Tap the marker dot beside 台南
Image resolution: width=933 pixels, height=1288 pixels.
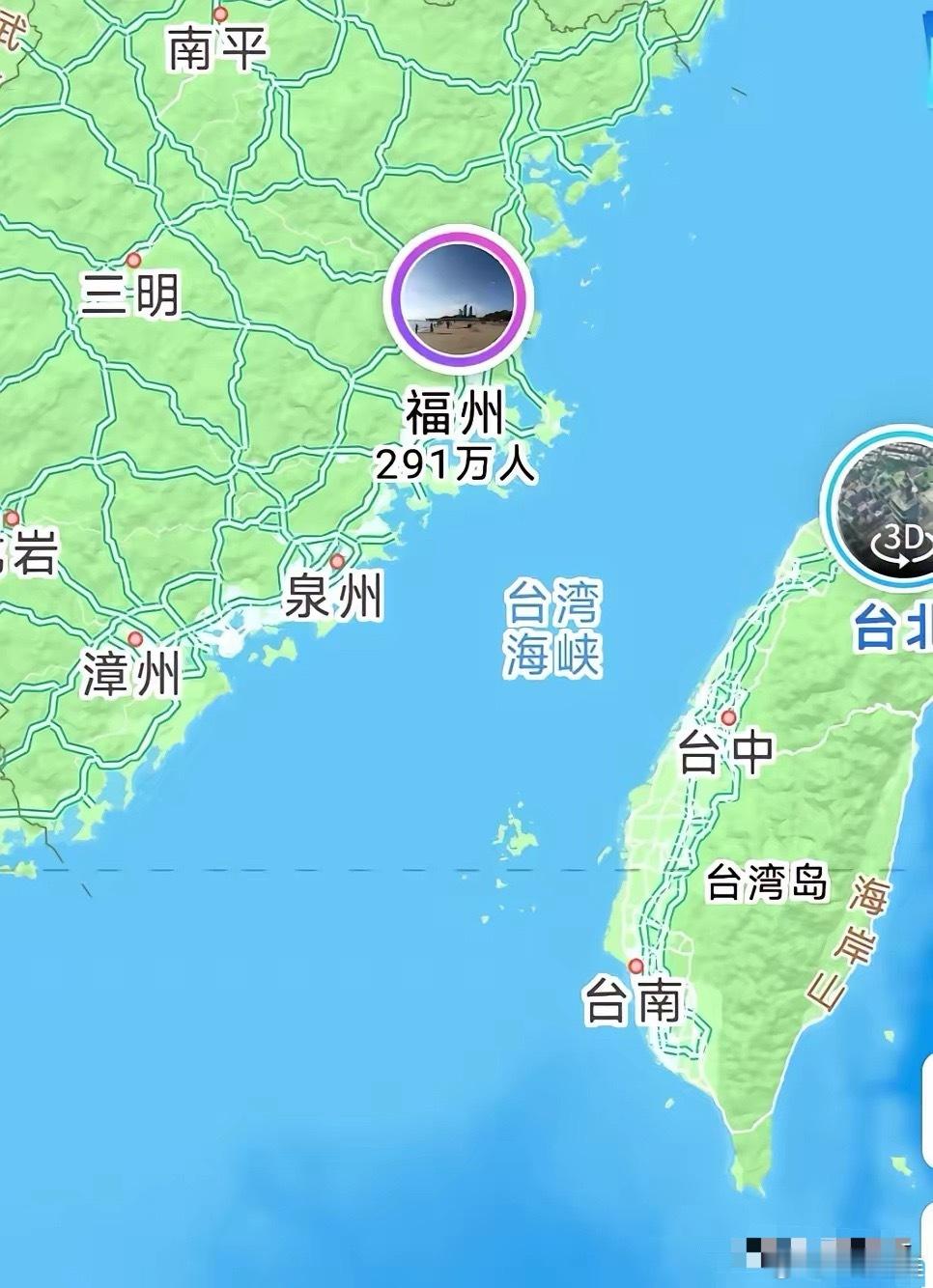point(636,966)
